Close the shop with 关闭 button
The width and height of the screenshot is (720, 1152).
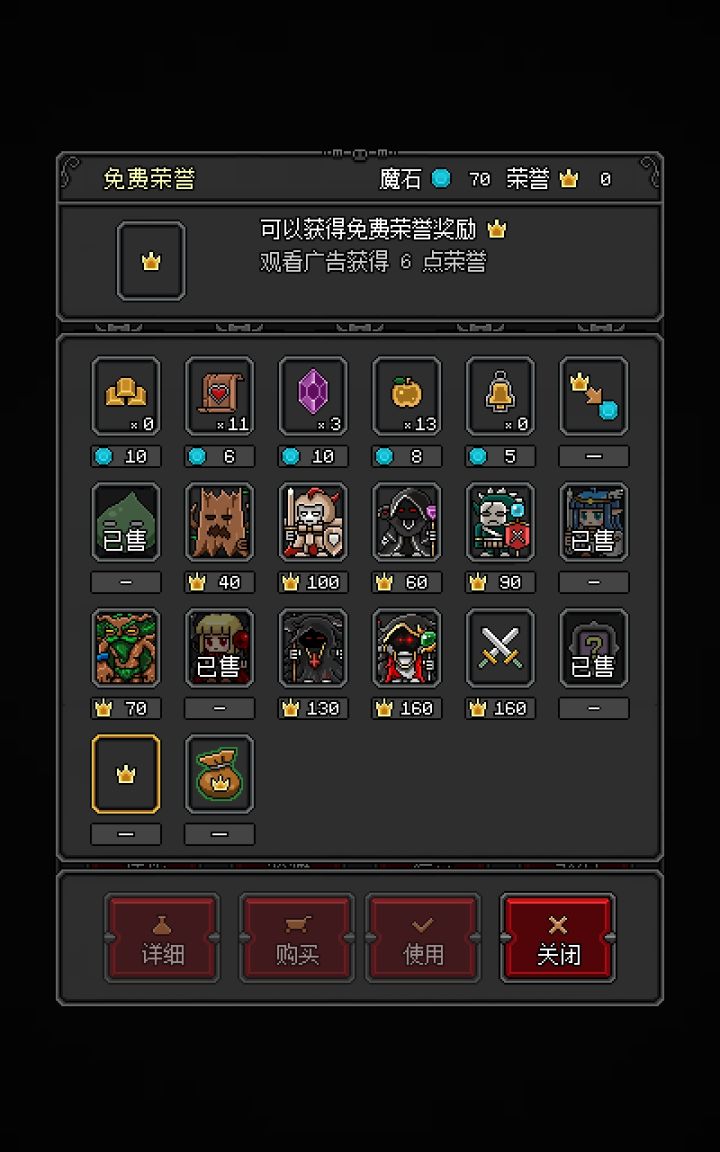pos(558,938)
